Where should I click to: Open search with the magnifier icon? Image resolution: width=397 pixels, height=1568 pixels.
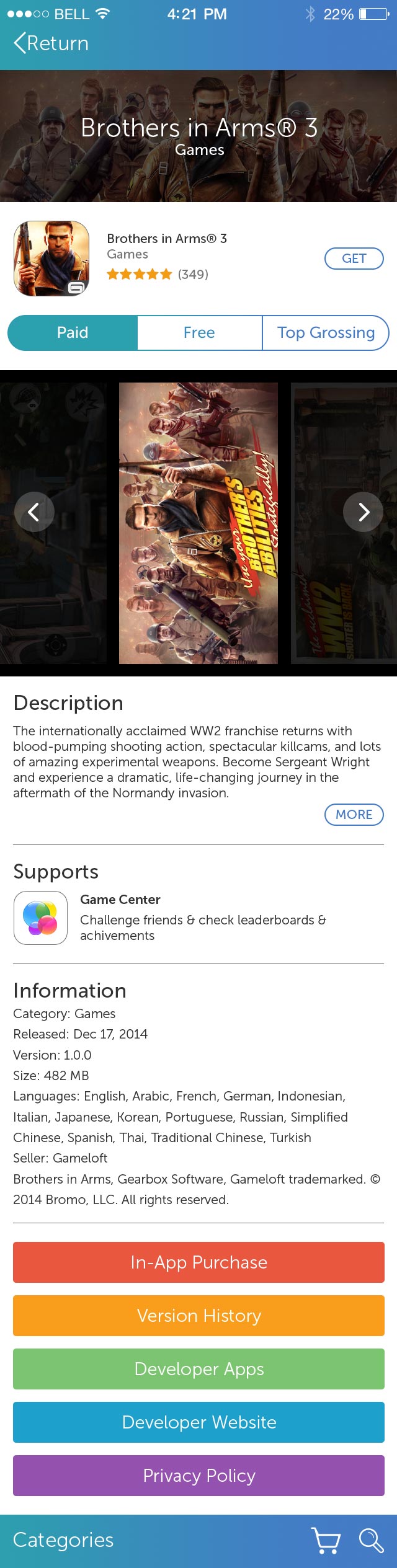[x=371, y=1540]
